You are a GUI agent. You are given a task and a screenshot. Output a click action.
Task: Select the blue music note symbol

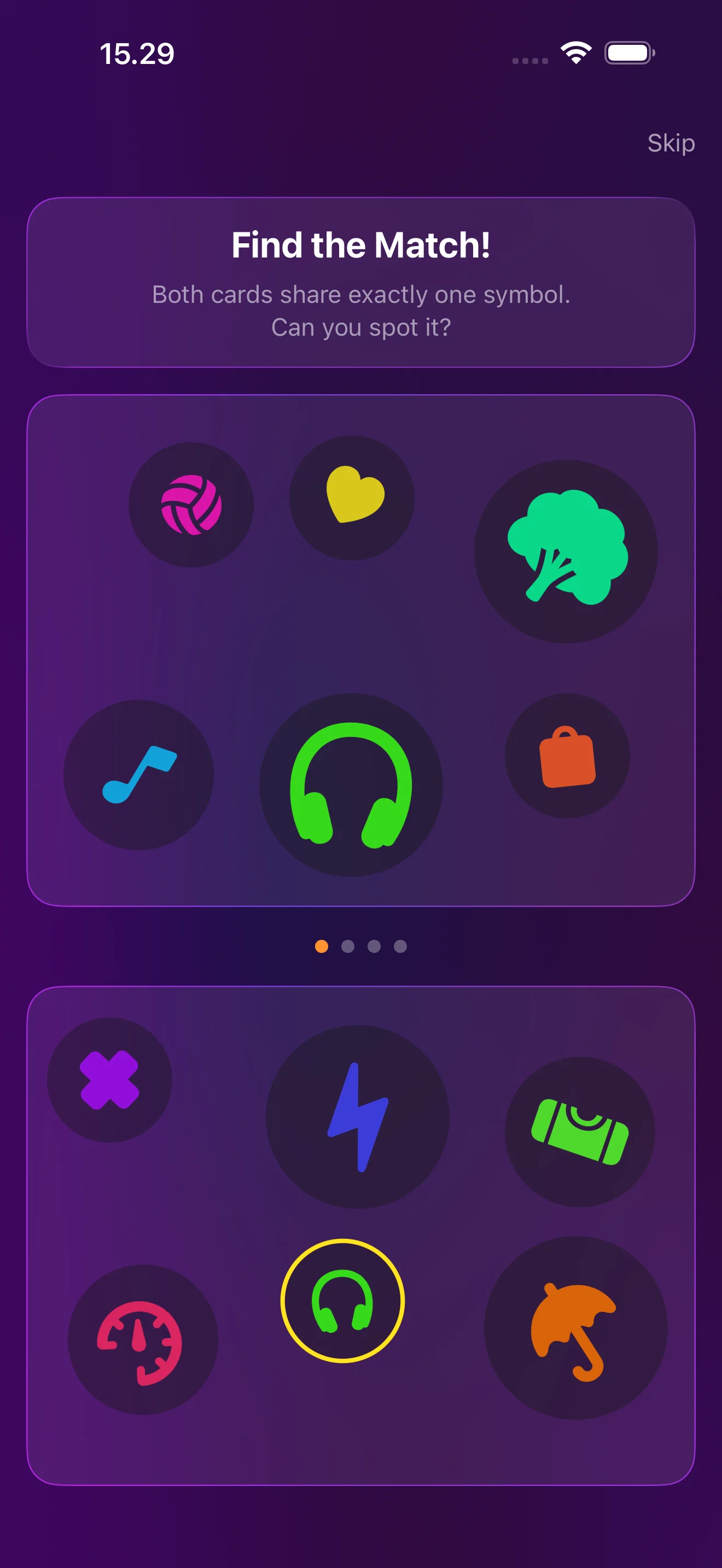(139, 774)
